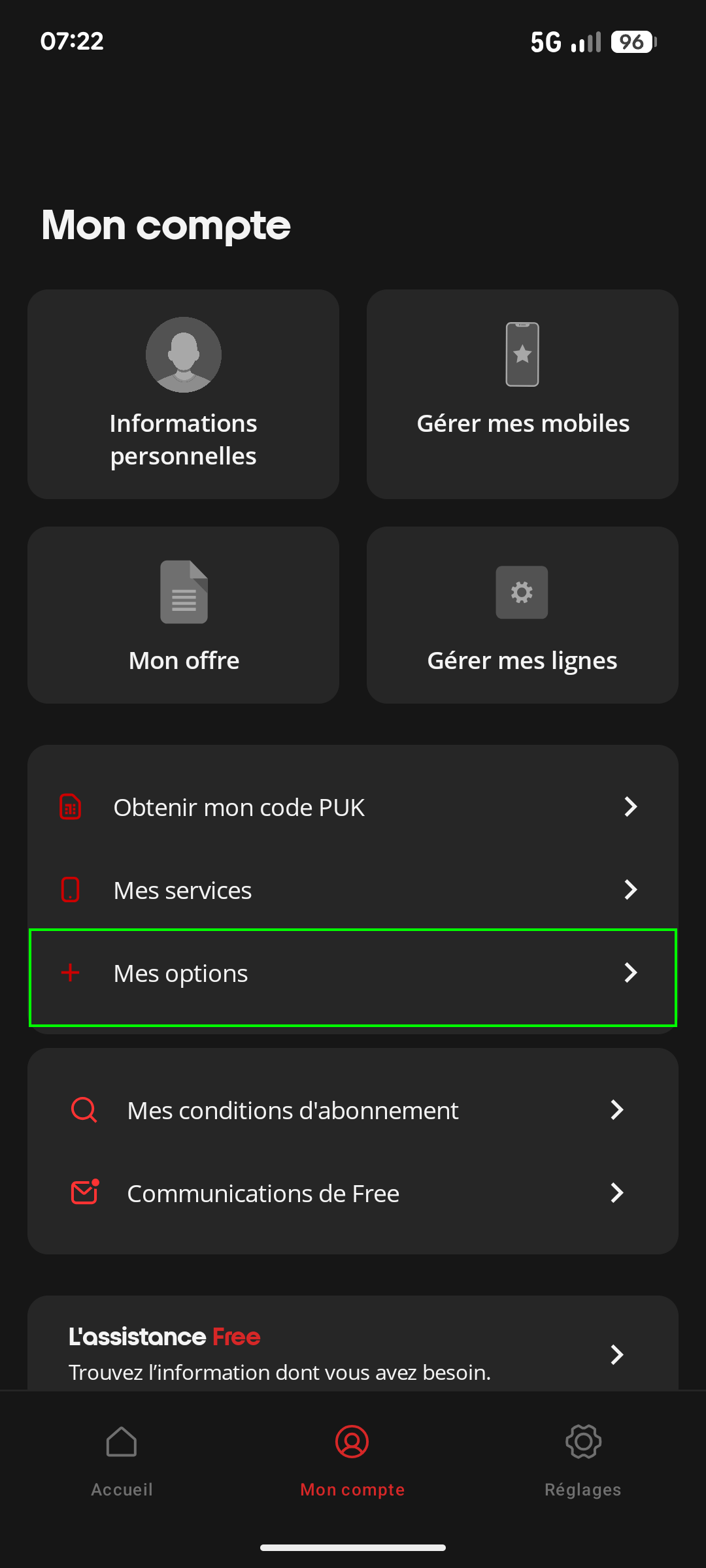Image resolution: width=706 pixels, height=1568 pixels.
Task: Open Communications de Free
Action: tap(353, 1193)
